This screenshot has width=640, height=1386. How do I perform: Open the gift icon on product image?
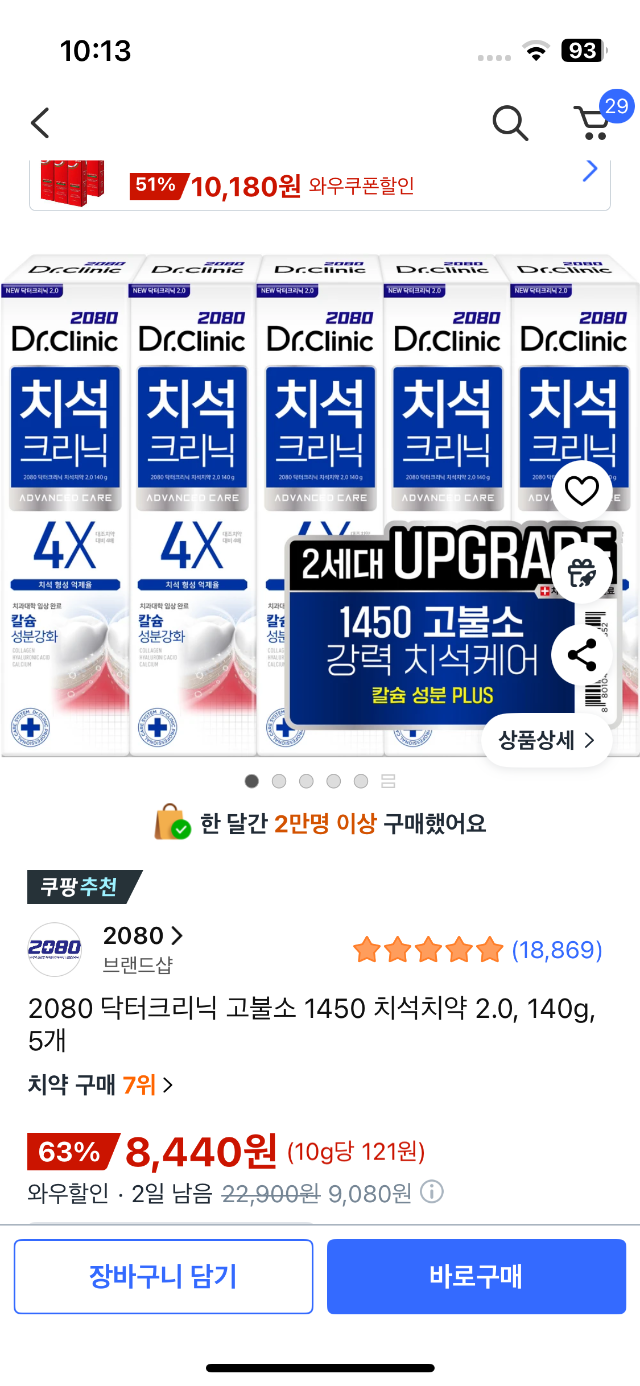(x=581, y=573)
